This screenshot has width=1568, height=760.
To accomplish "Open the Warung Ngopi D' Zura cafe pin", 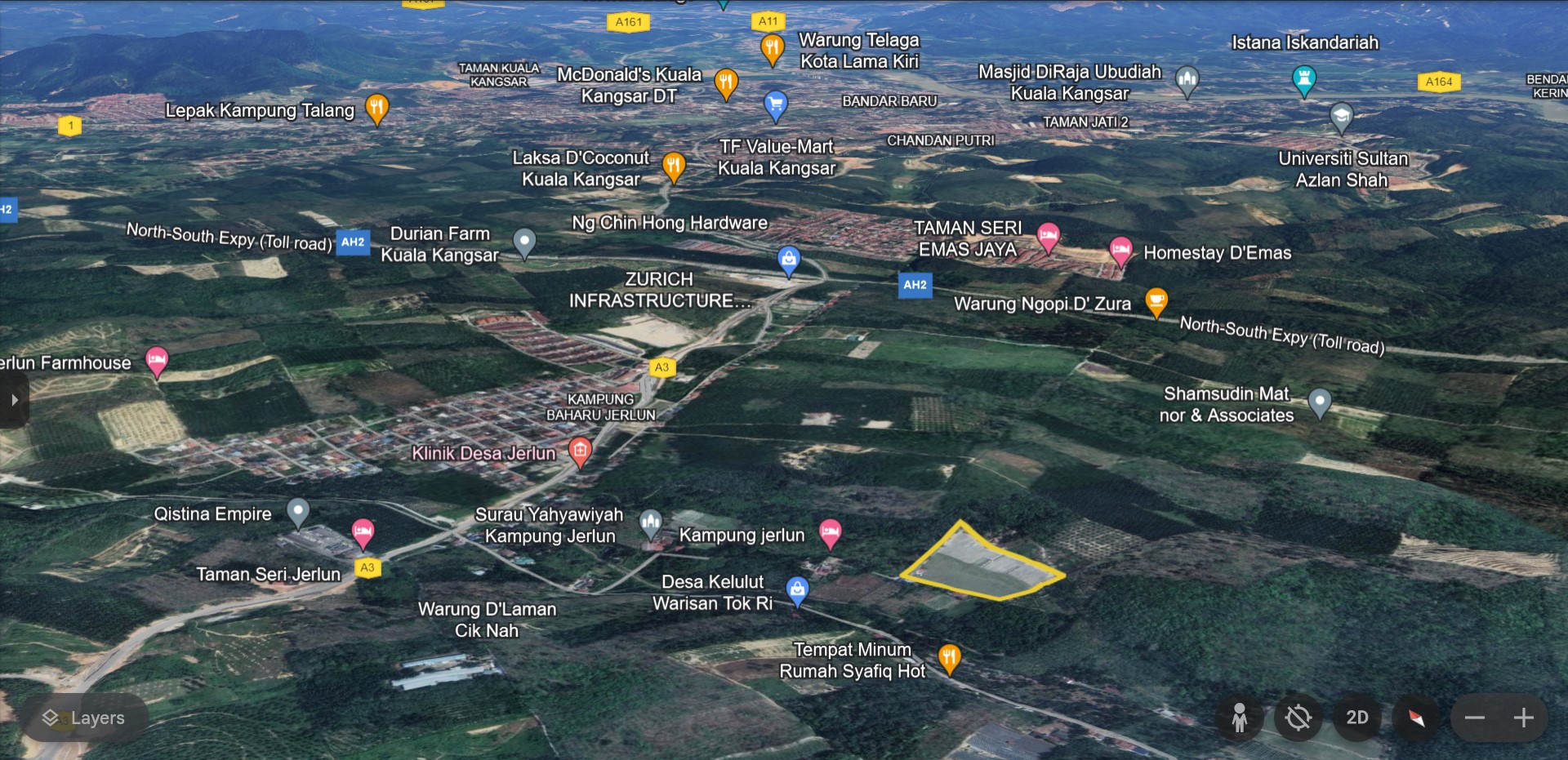I will tap(1156, 300).
